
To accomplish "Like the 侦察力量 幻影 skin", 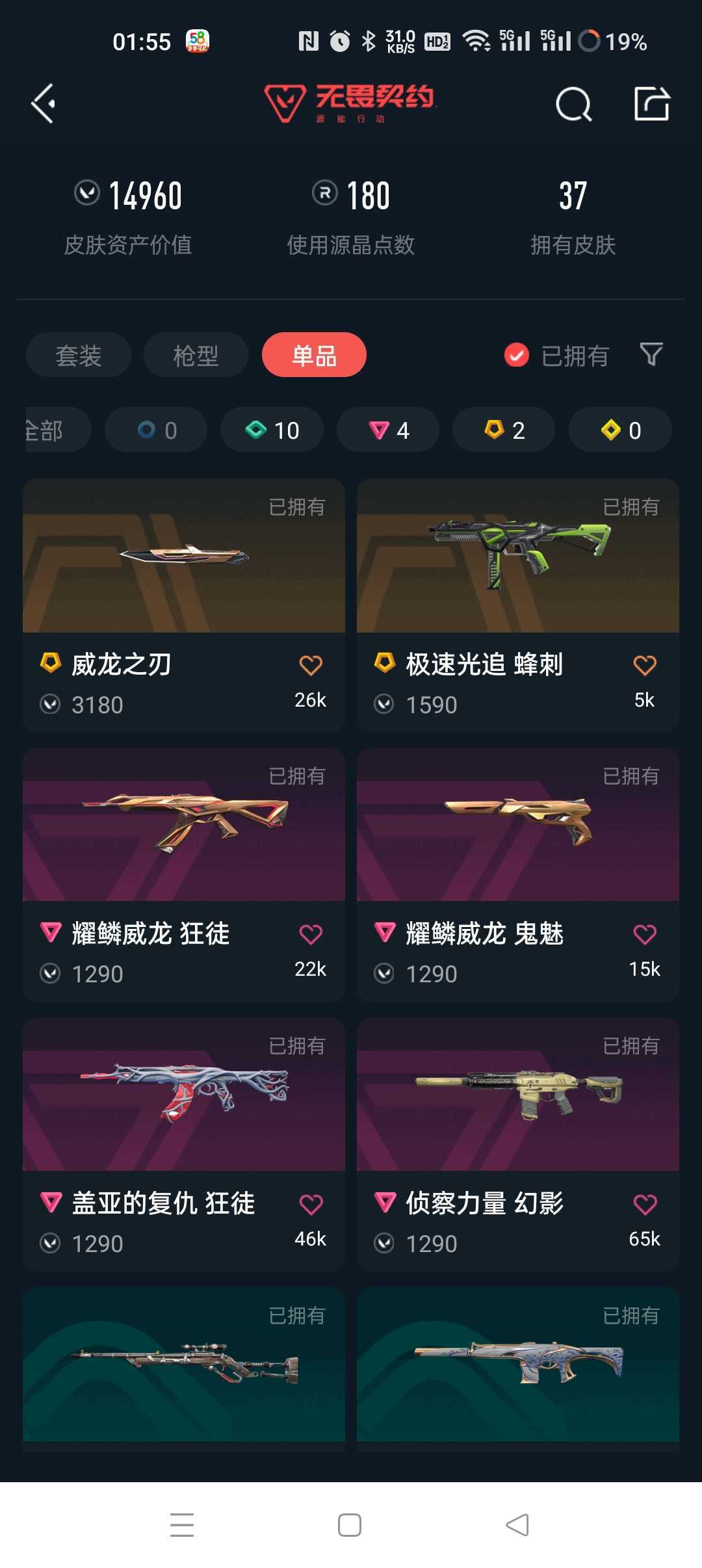I will coord(645,1204).
